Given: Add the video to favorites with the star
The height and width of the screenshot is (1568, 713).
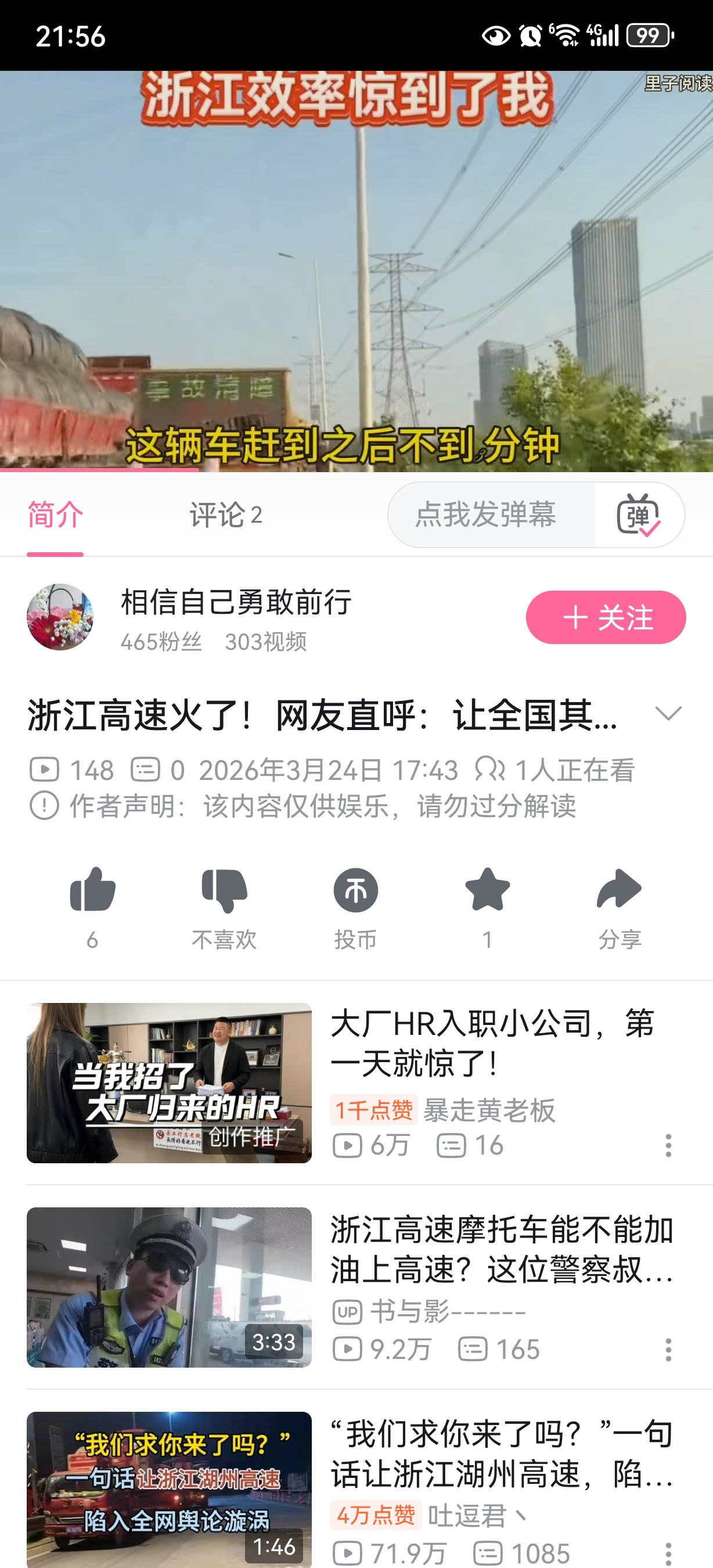Looking at the screenshot, I should (487, 890).
